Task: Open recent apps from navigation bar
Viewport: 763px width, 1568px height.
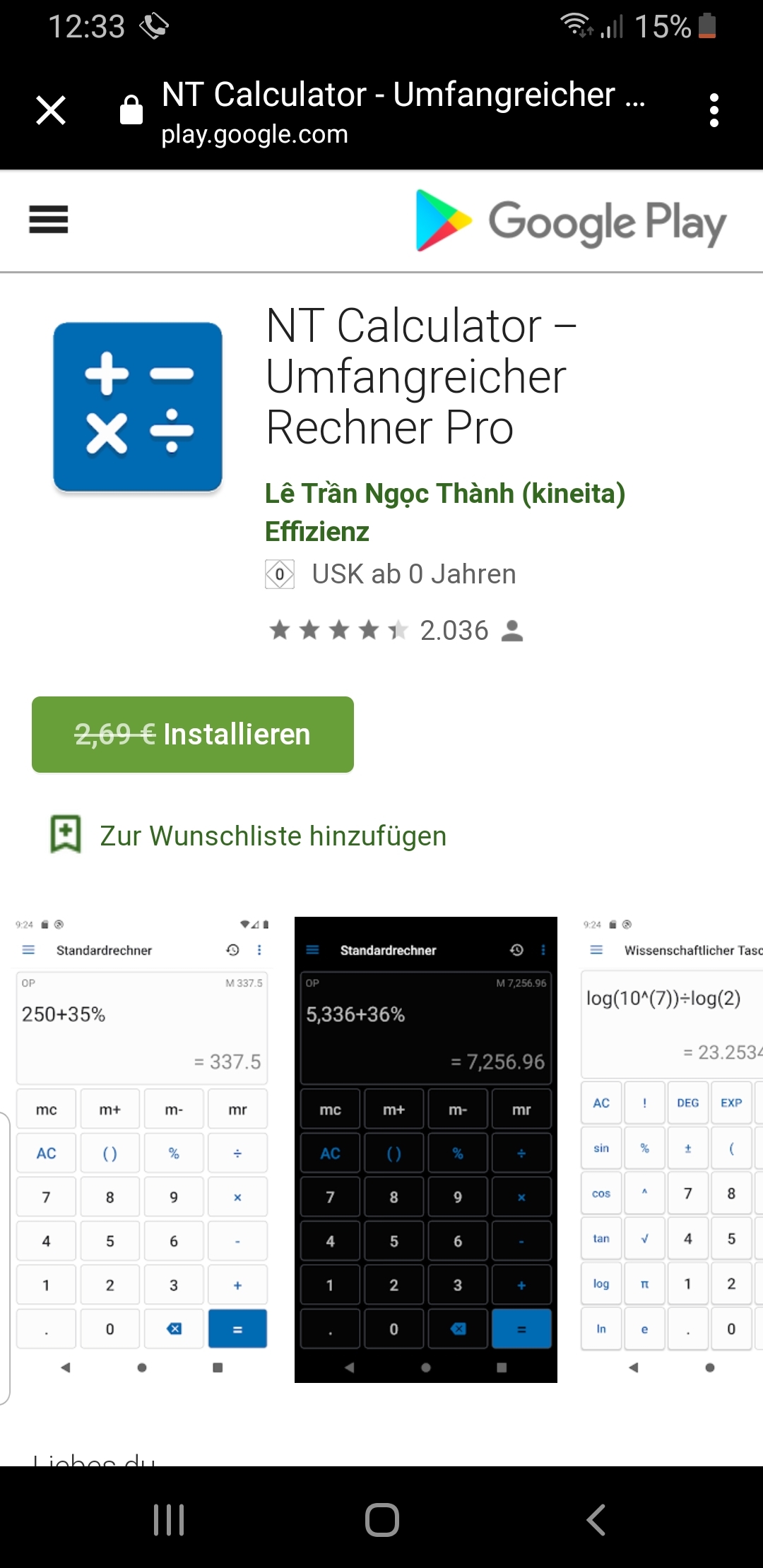Action: 169,1519
